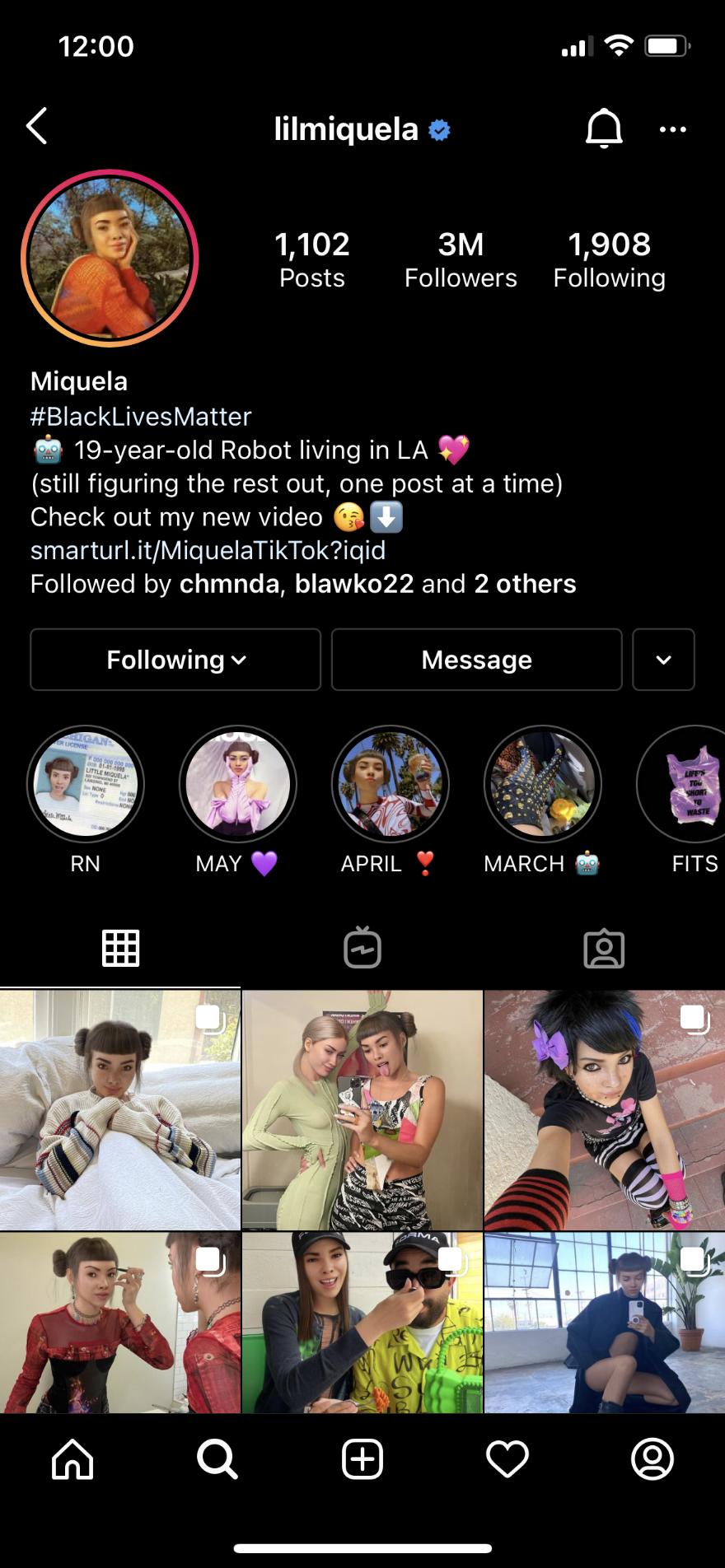Tap the Following dropdown button
This screenshot has height=1568, width=725.
point(175,660)
